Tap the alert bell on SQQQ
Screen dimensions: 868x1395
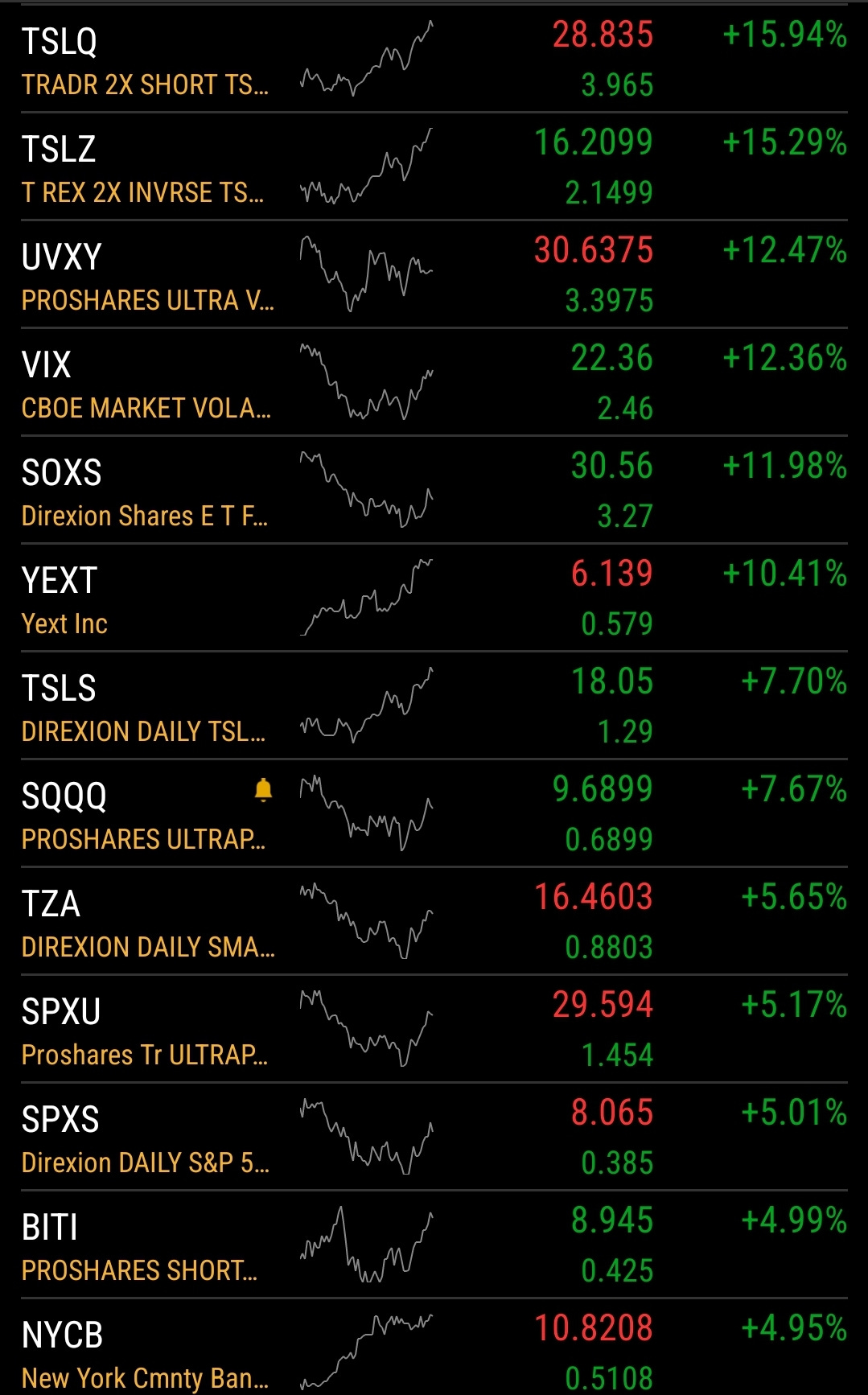(x=263, y=790)
